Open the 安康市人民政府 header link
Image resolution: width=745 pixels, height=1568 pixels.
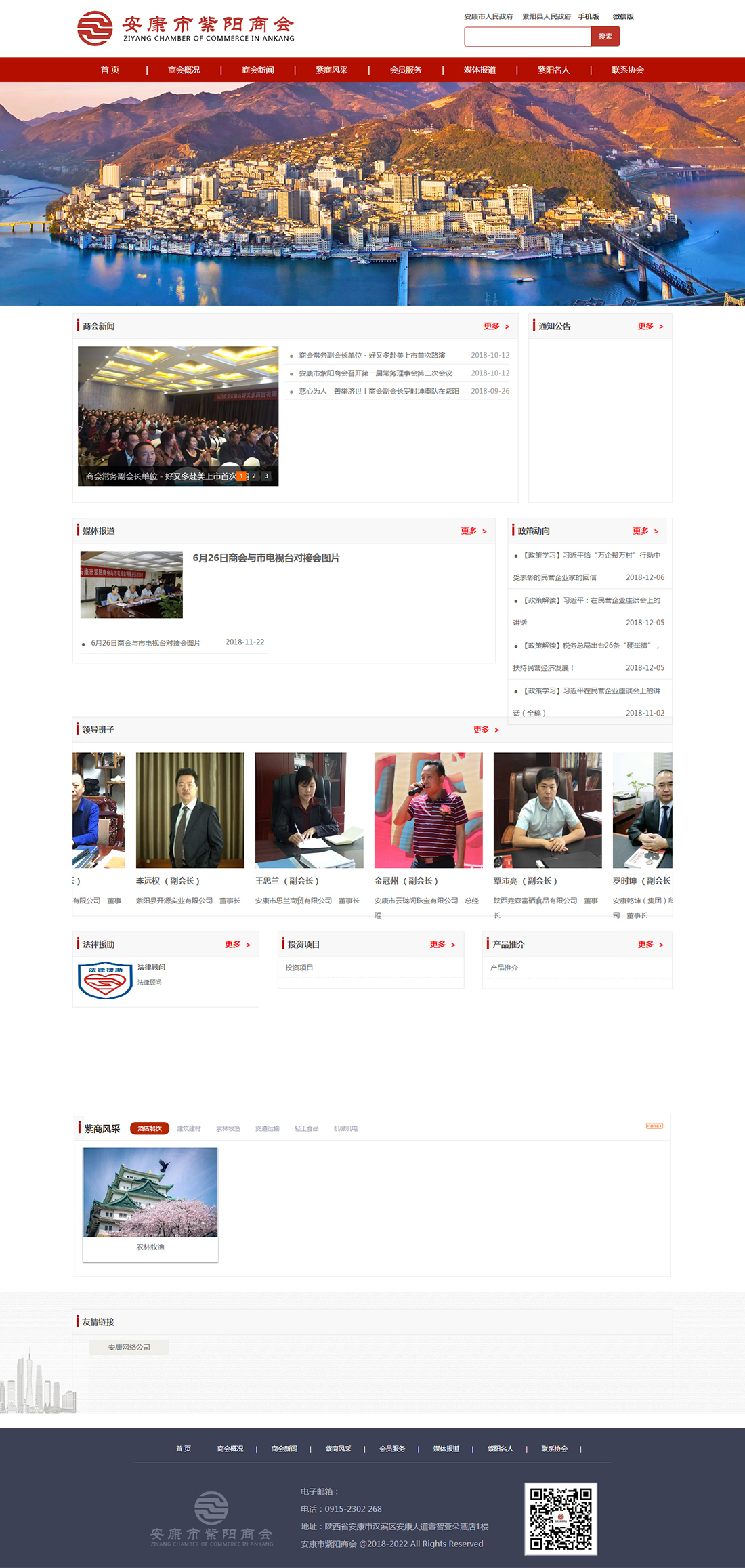pyautogui.click(x=488, y=16)
